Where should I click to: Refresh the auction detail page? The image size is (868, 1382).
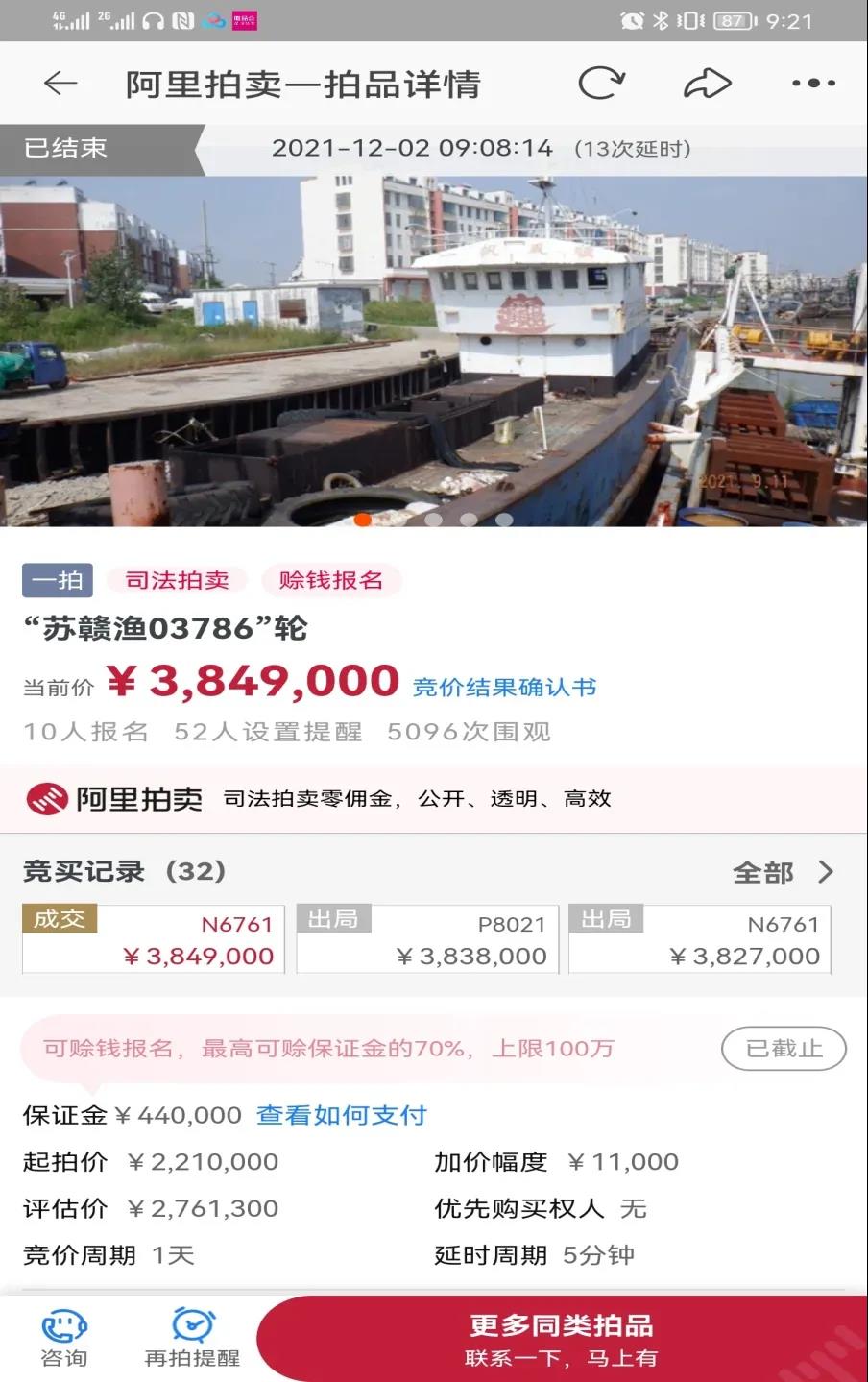point(601,84)
